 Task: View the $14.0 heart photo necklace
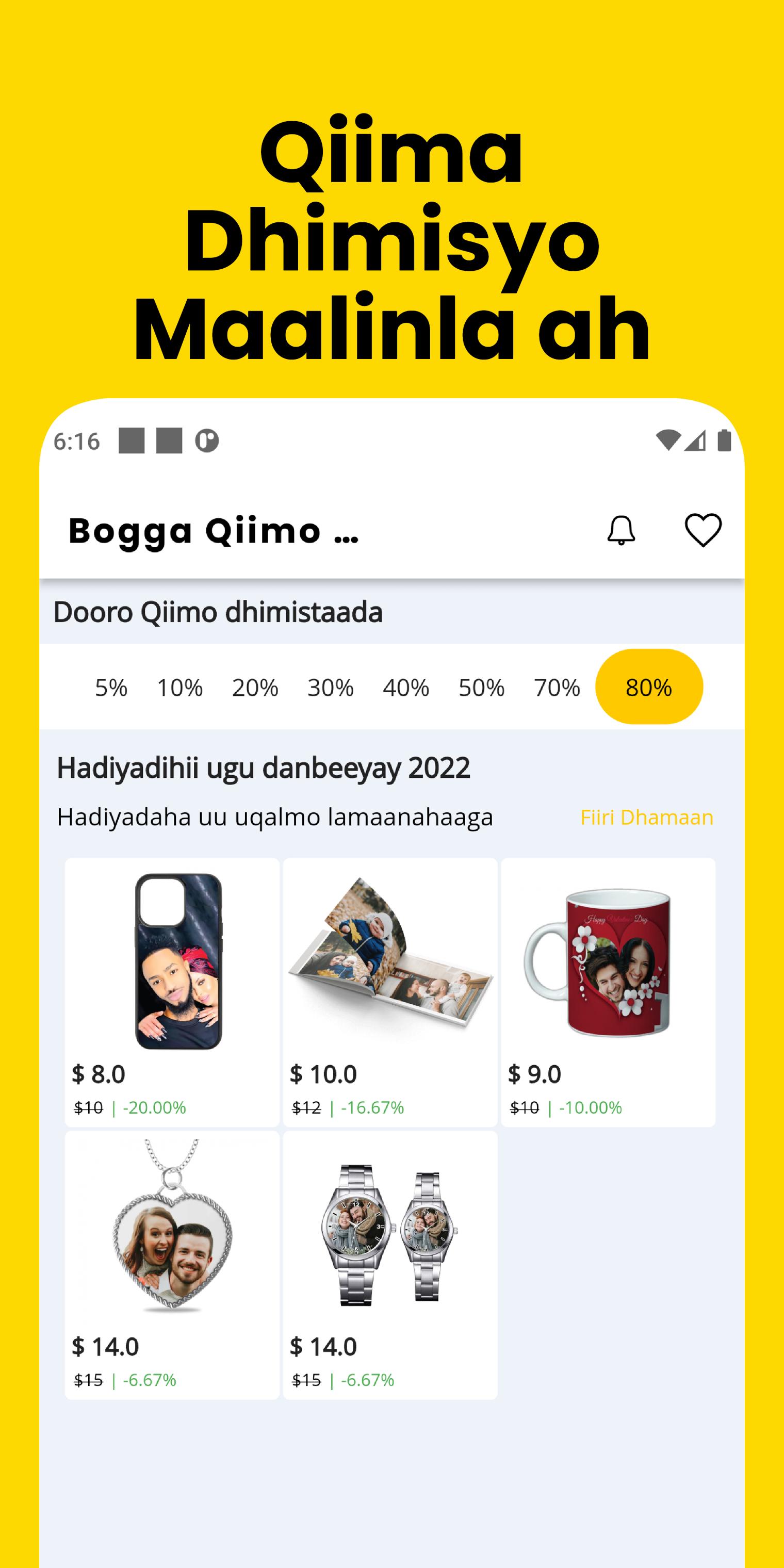click(x=172, y=1265)
